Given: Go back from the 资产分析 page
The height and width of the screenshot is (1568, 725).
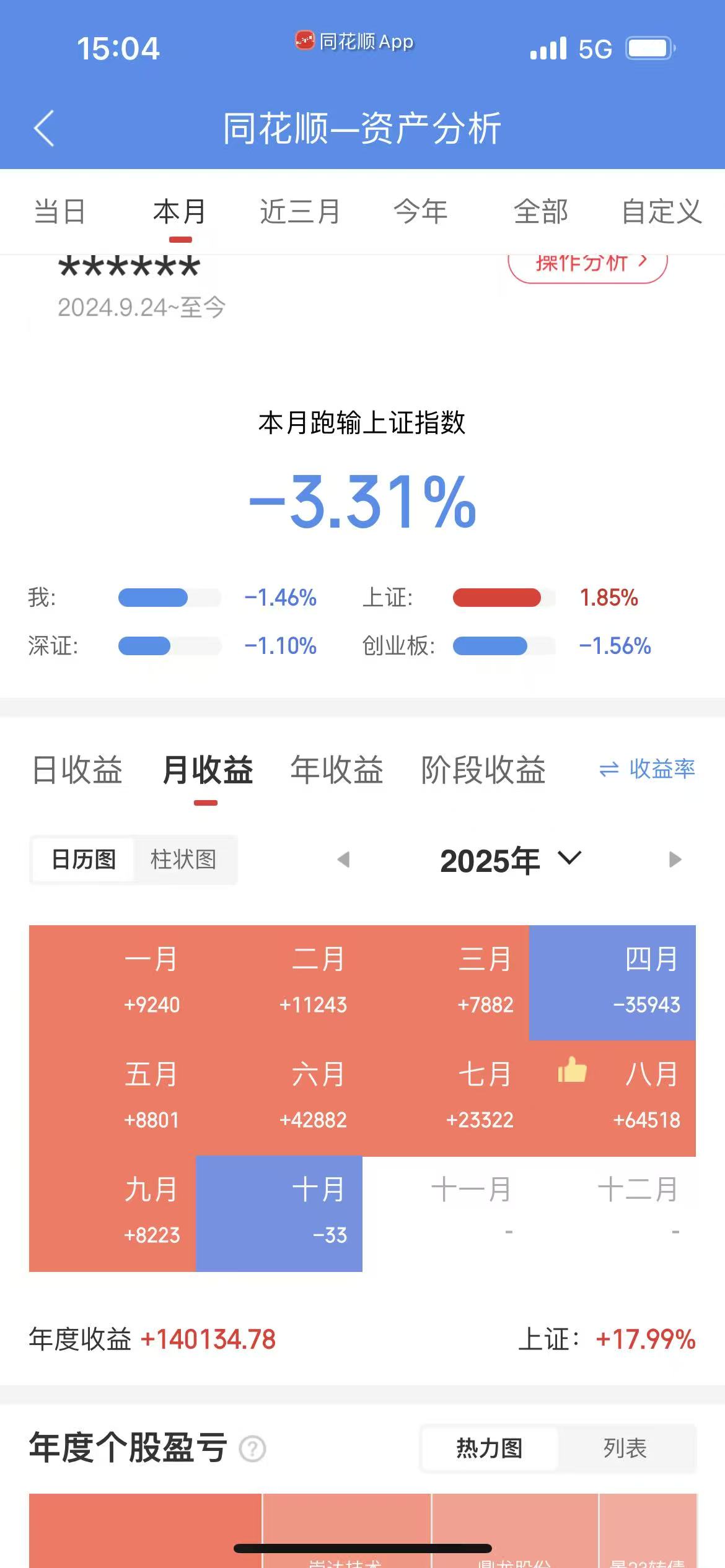Looking at the screenshot, I should (45, 128).
